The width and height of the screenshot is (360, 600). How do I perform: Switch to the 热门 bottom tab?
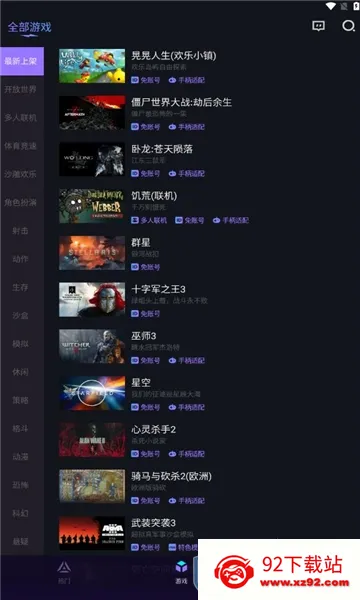[64, 573]
